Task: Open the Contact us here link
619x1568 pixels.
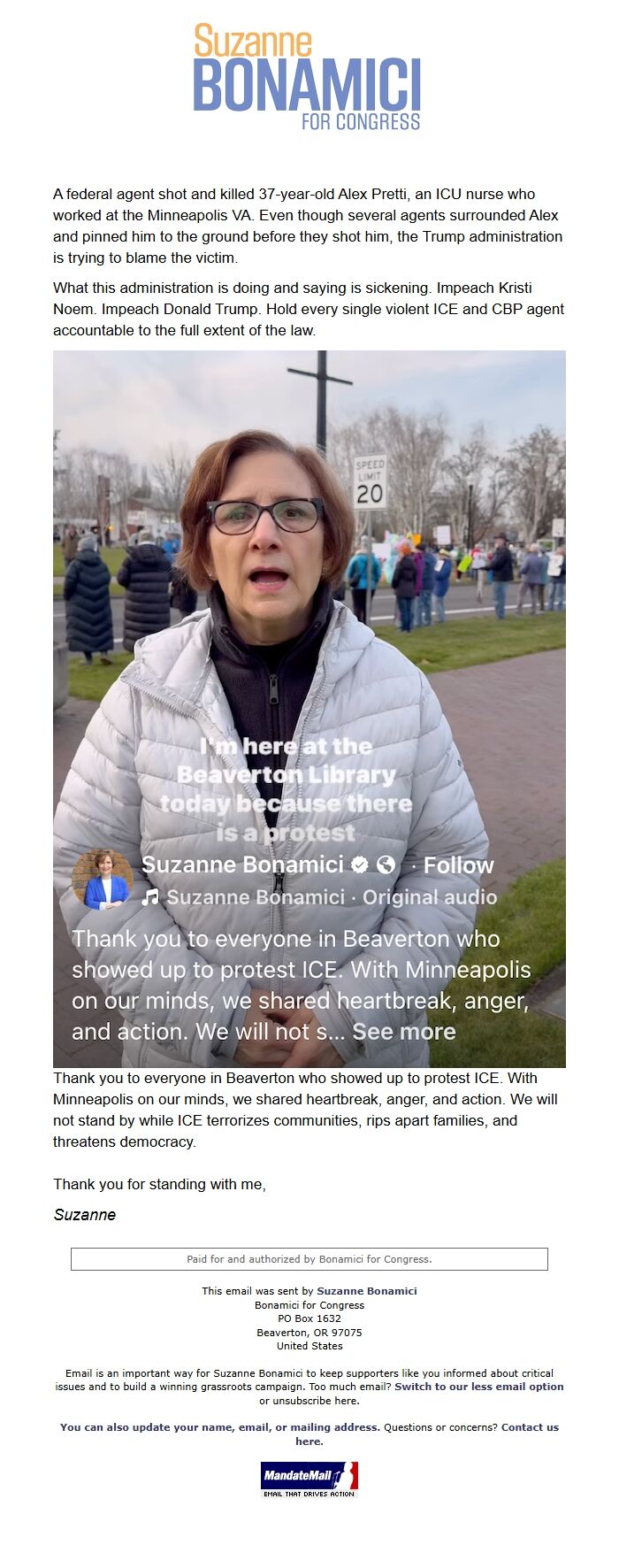Action: 529,1427
